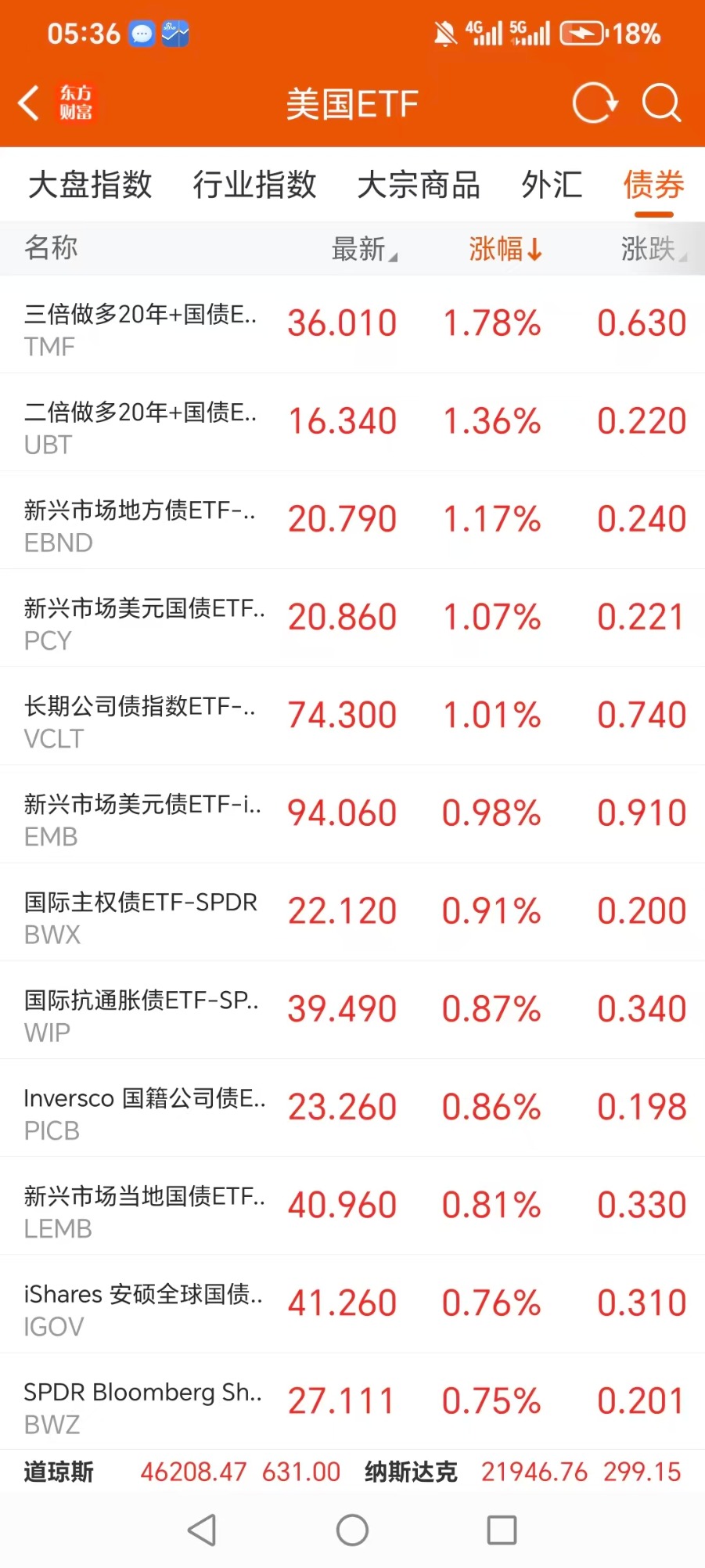Open the IGOV row

(x=352, y=1304)
